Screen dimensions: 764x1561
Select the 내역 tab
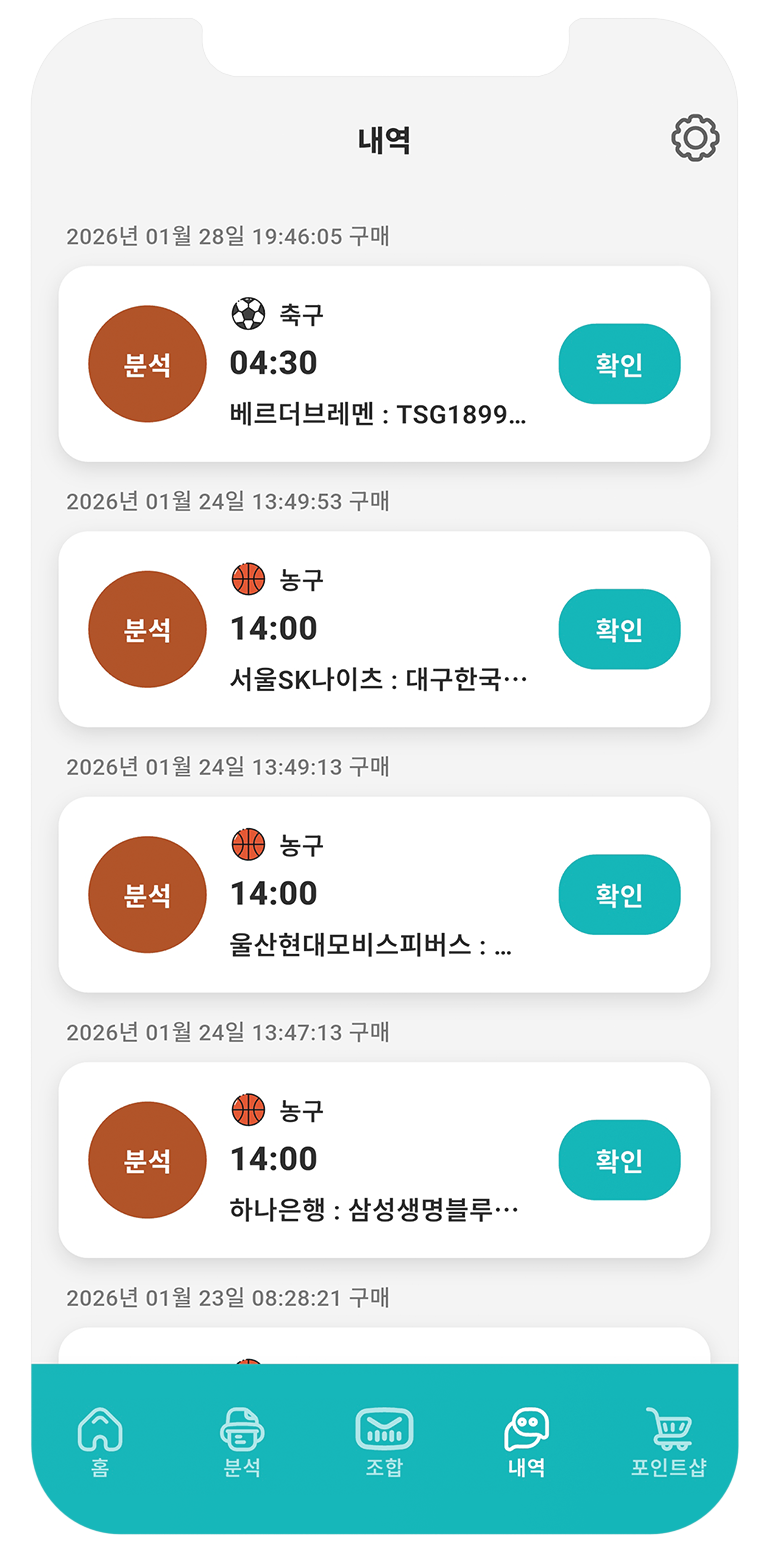[x=526, y=1442]
